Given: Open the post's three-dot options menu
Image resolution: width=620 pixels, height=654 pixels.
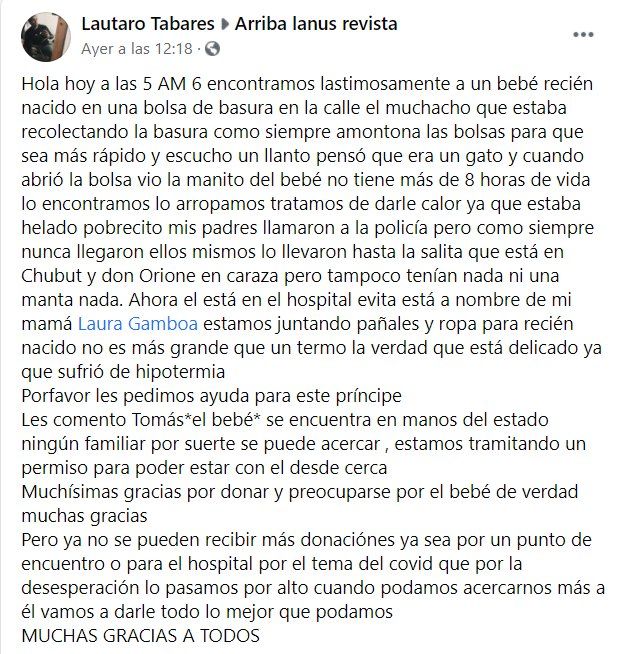Looking at the screenshot, I should point(584,35).
